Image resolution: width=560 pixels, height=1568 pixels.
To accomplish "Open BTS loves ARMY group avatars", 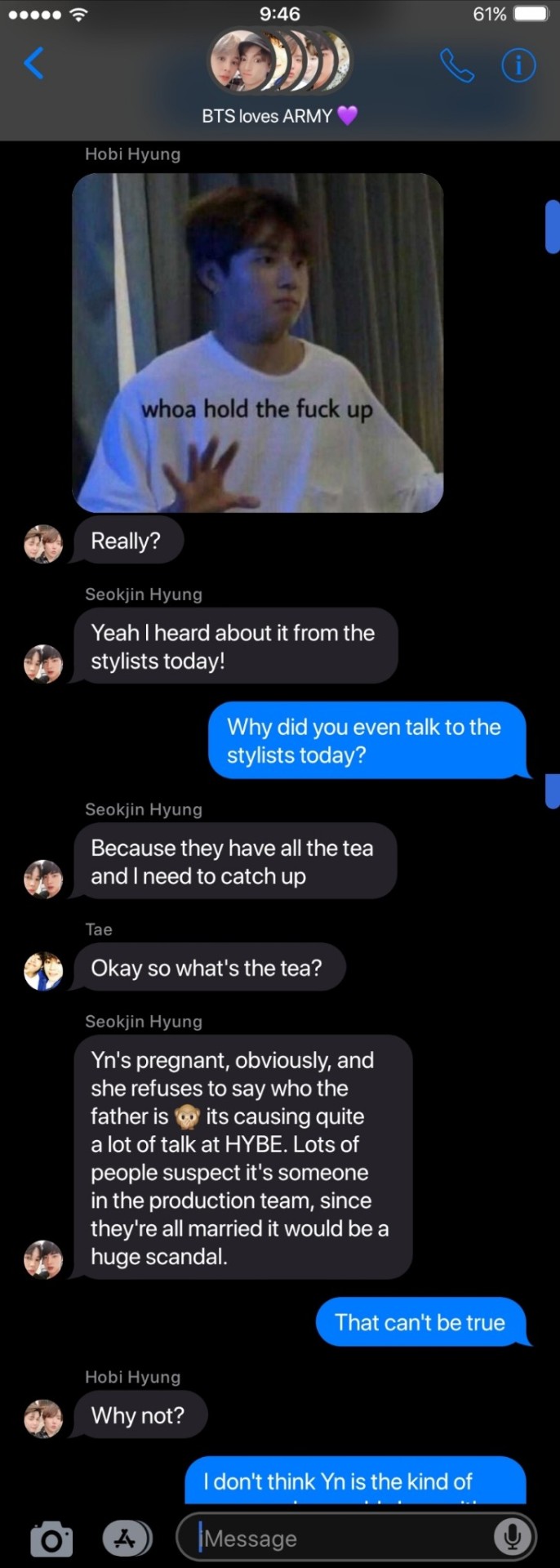I will (280, 61).
